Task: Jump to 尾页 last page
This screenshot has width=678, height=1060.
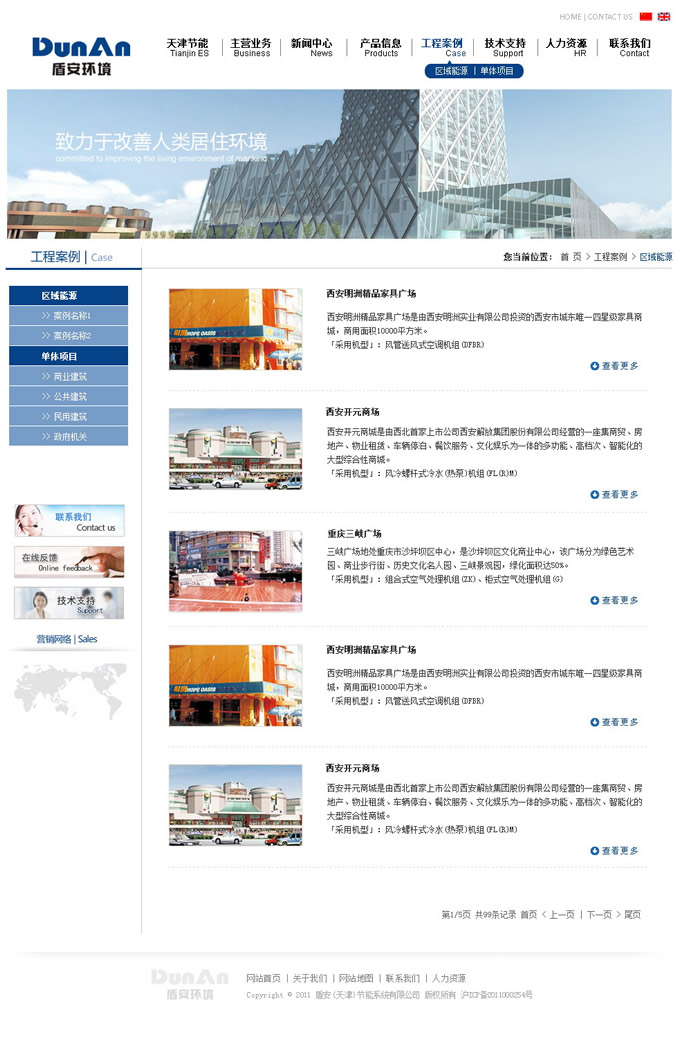Action: (x=632, y=915)
